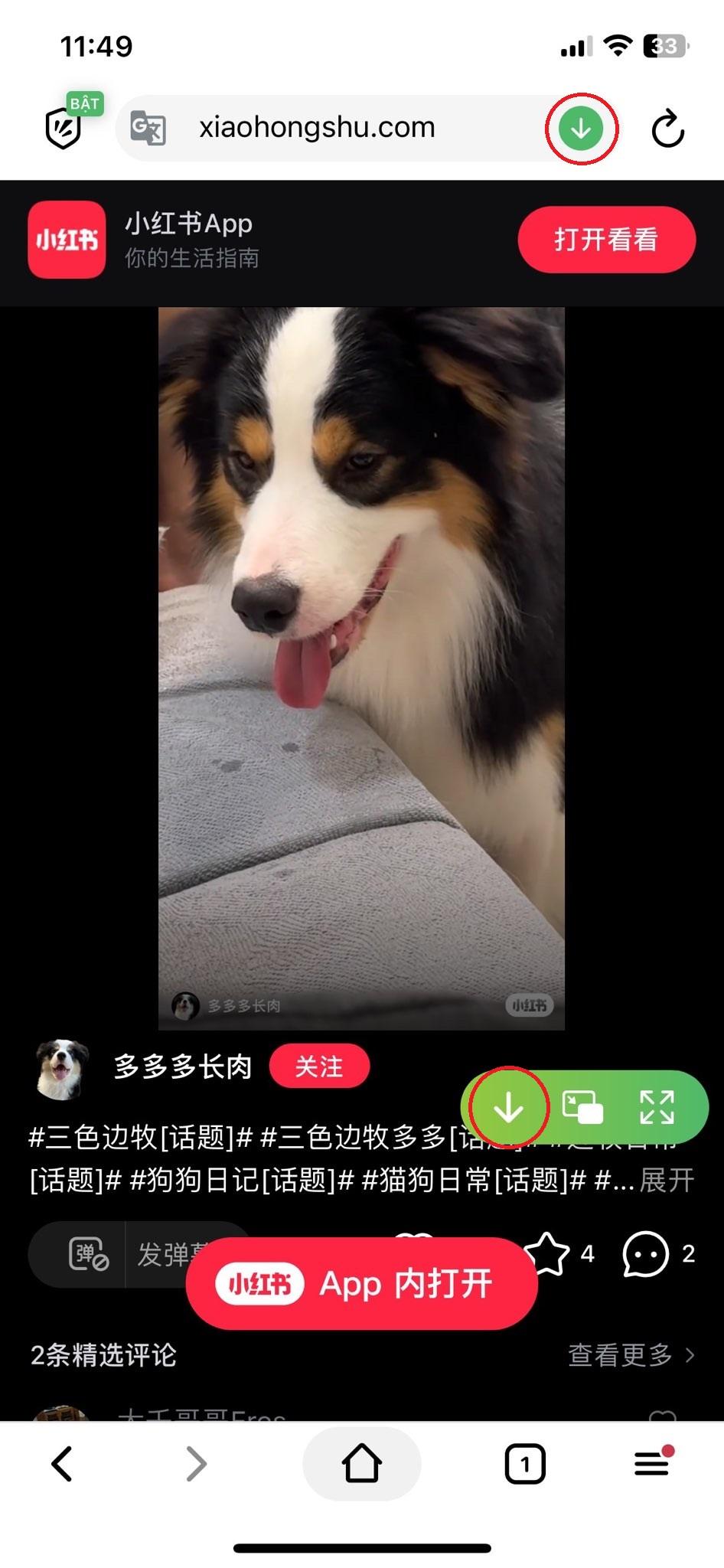
Task: Expand the caption with 展开
Action: pyautogui.click(x=667, y=1180)
